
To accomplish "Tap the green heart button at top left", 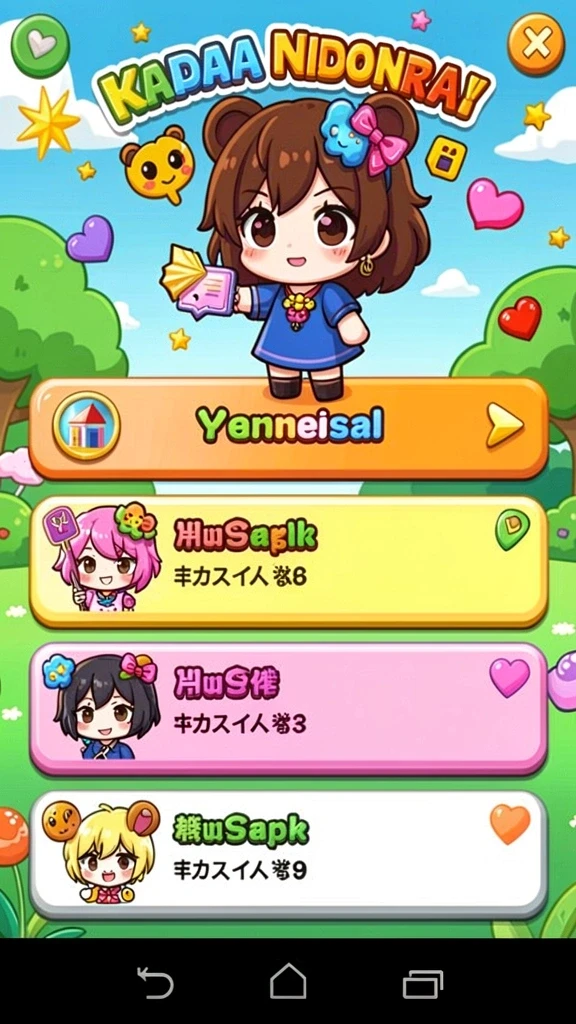I will (40, 46).
